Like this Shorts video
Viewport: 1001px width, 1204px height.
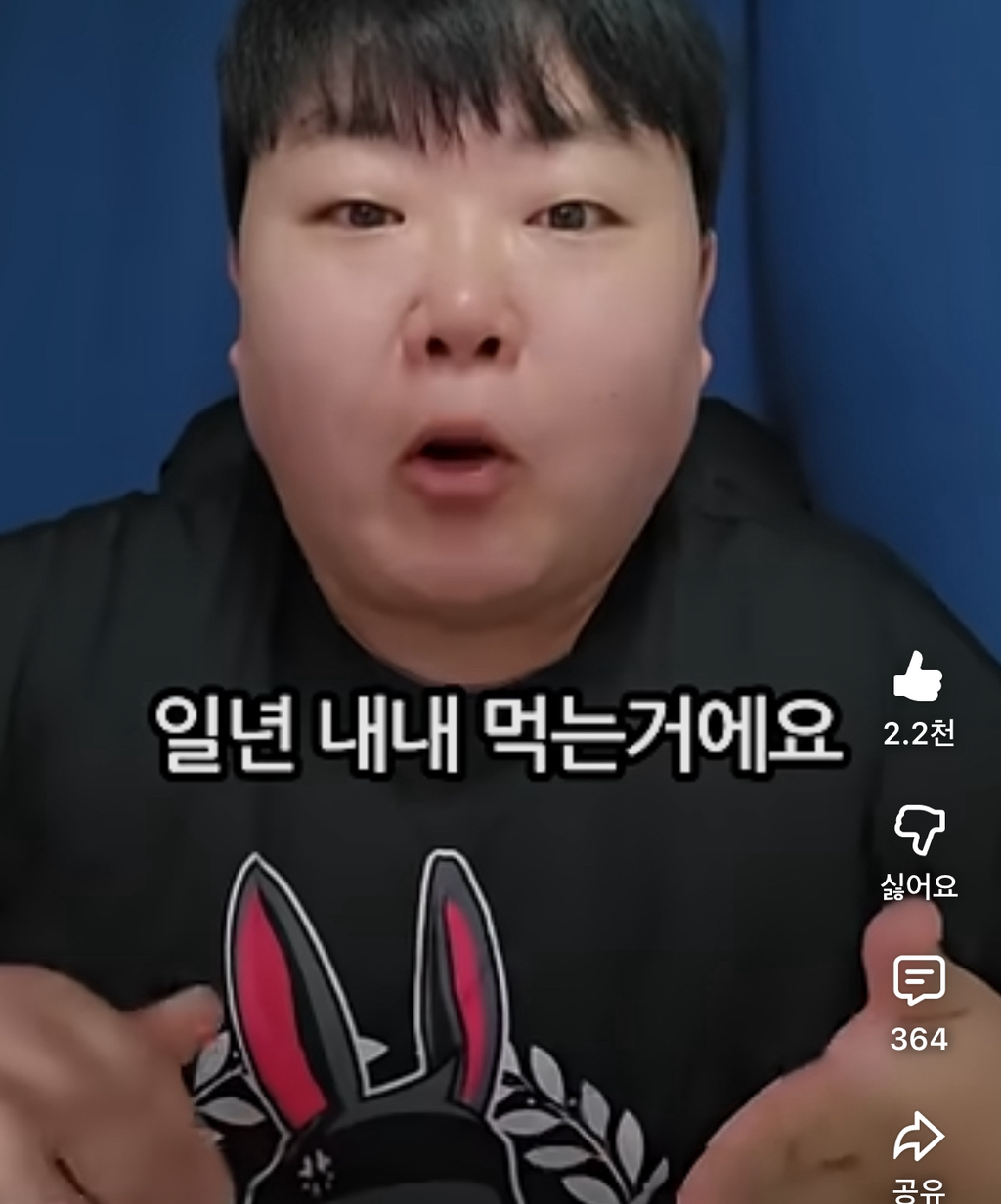click(x=918, y=676)
